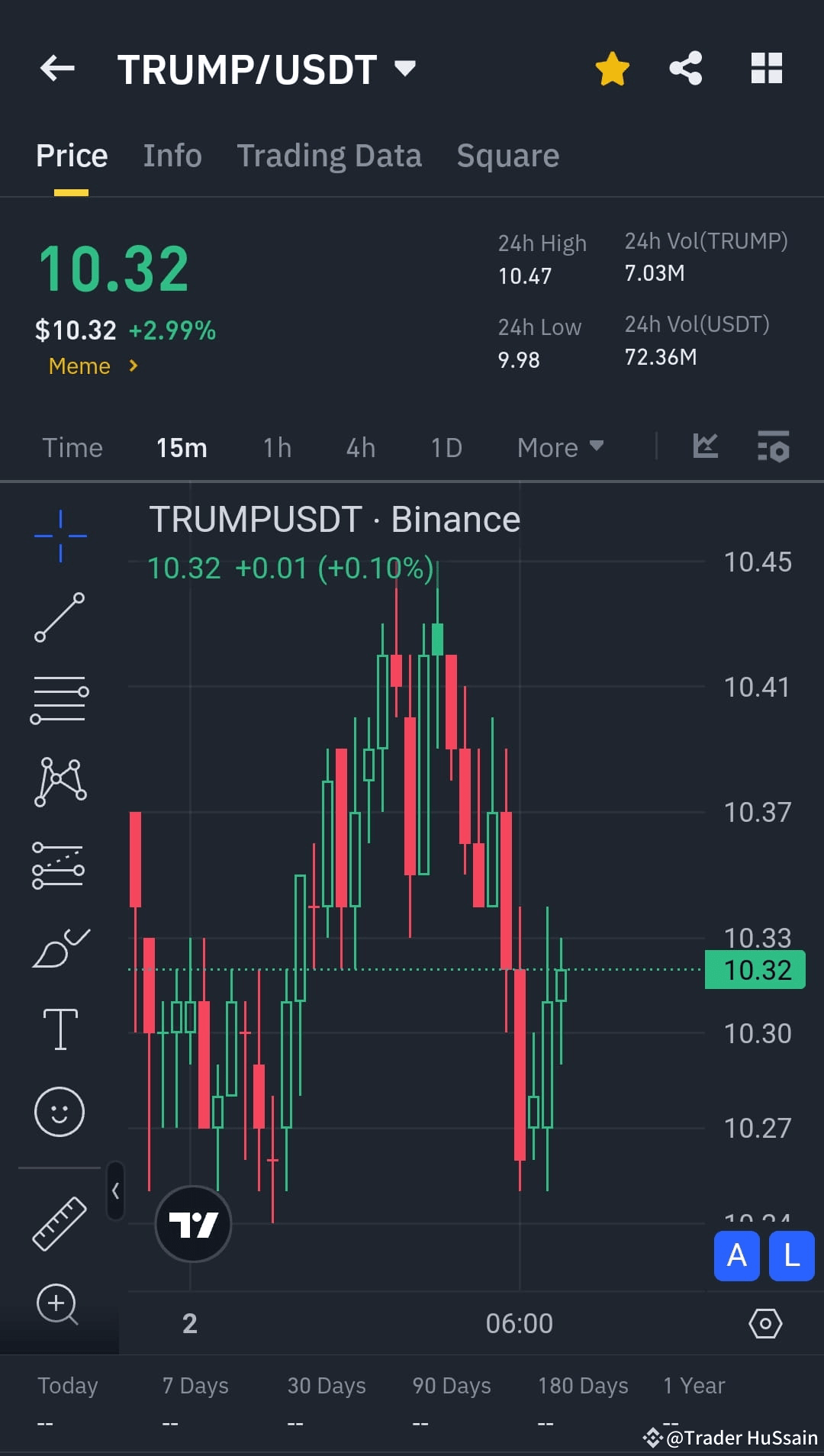Open the horizontal lines drawing tool
The image size is (824, 1456).
(59, 698)
